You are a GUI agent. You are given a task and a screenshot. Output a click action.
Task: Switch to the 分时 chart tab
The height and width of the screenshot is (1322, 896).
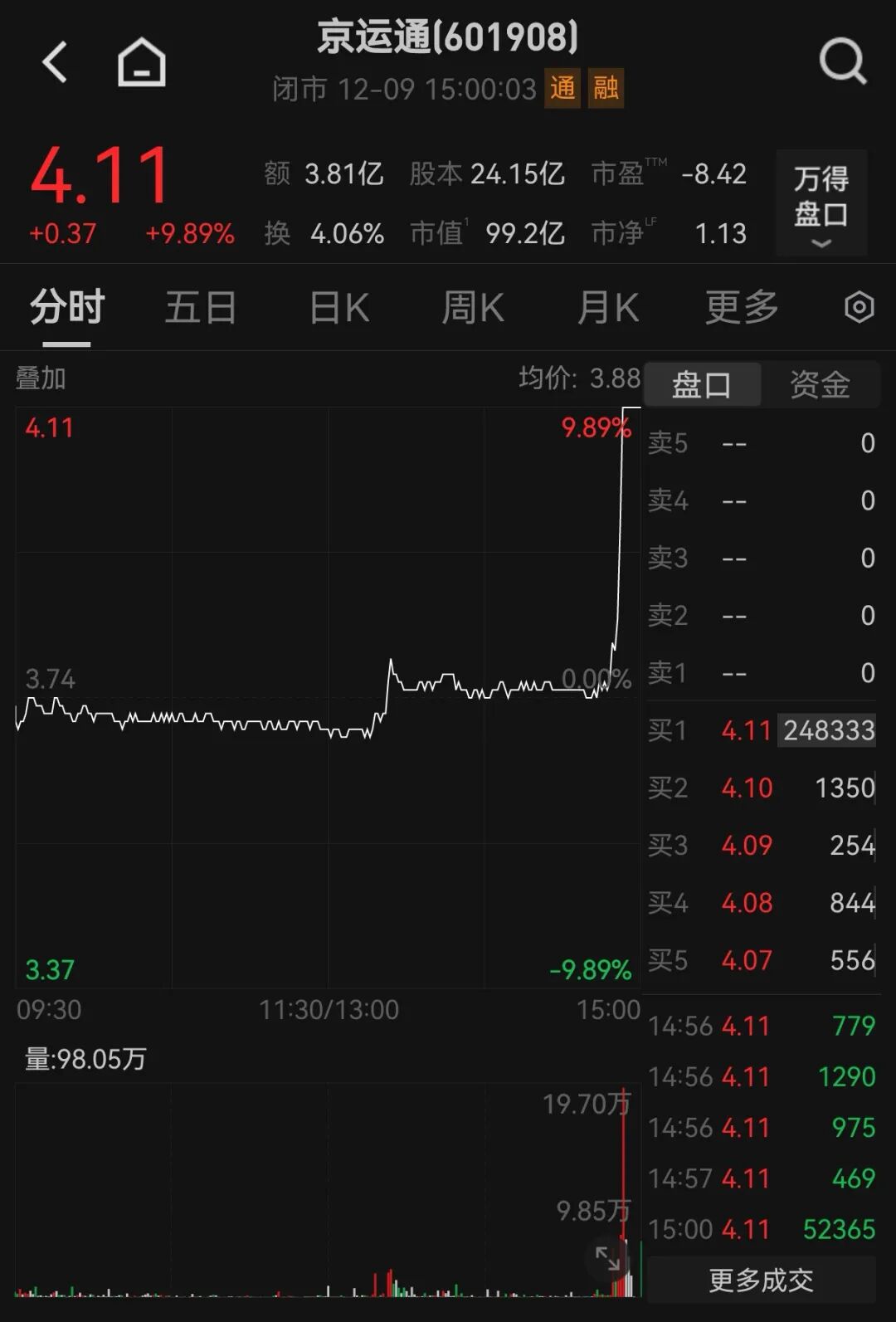tap(66, 308)
